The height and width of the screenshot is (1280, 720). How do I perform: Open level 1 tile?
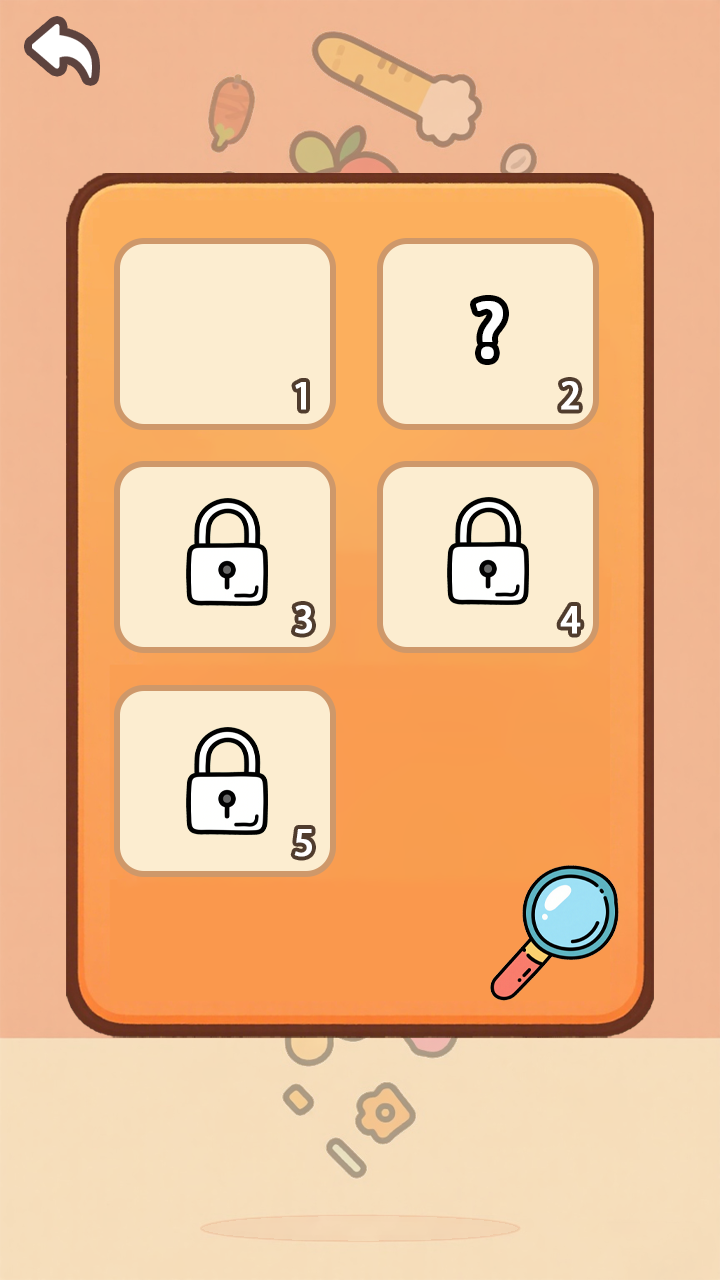pyautogui.click(x=225, y=334)
